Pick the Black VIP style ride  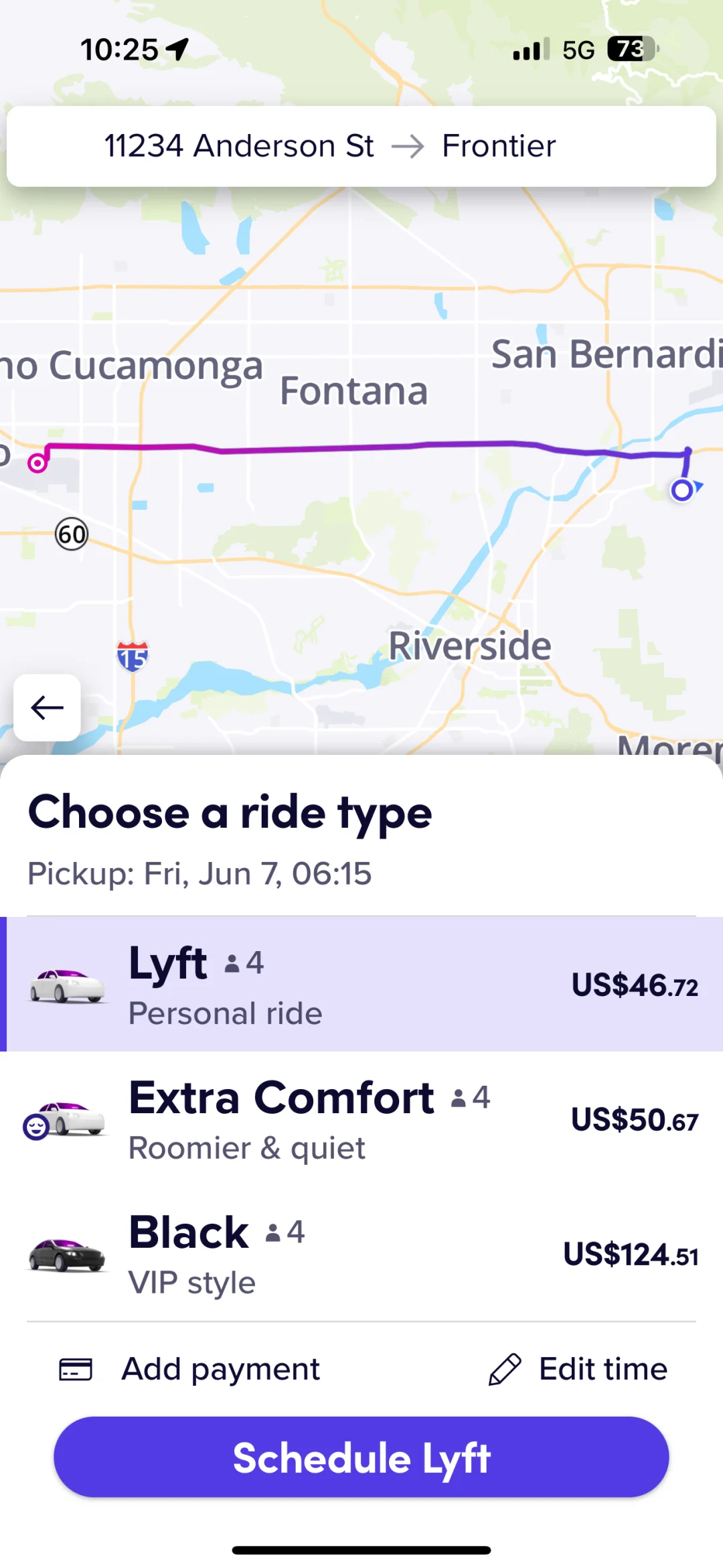pyautogui.click(x=361, y=1253)
